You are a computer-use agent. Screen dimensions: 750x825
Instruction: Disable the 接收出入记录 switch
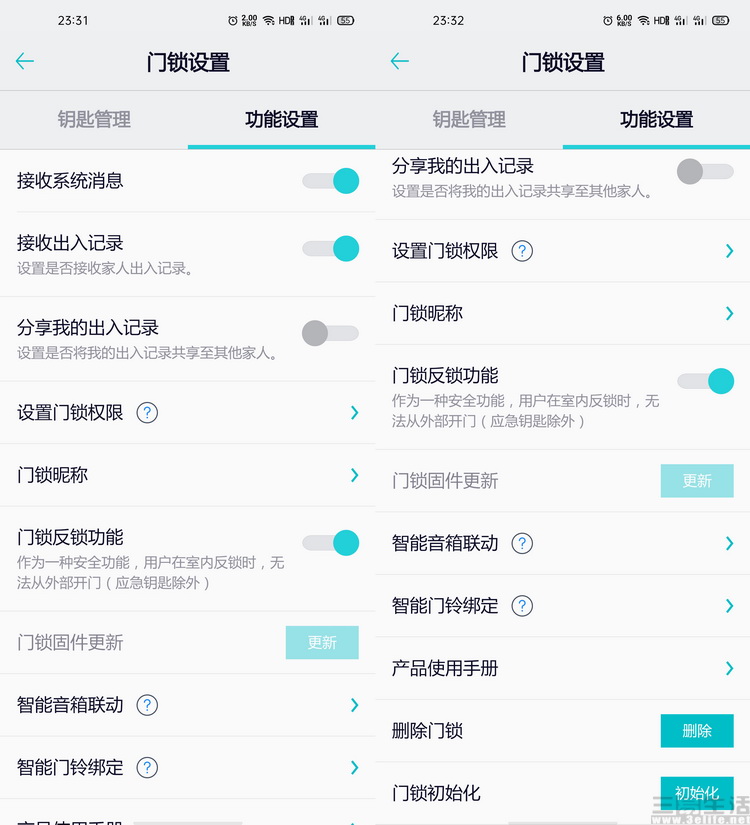331,249
